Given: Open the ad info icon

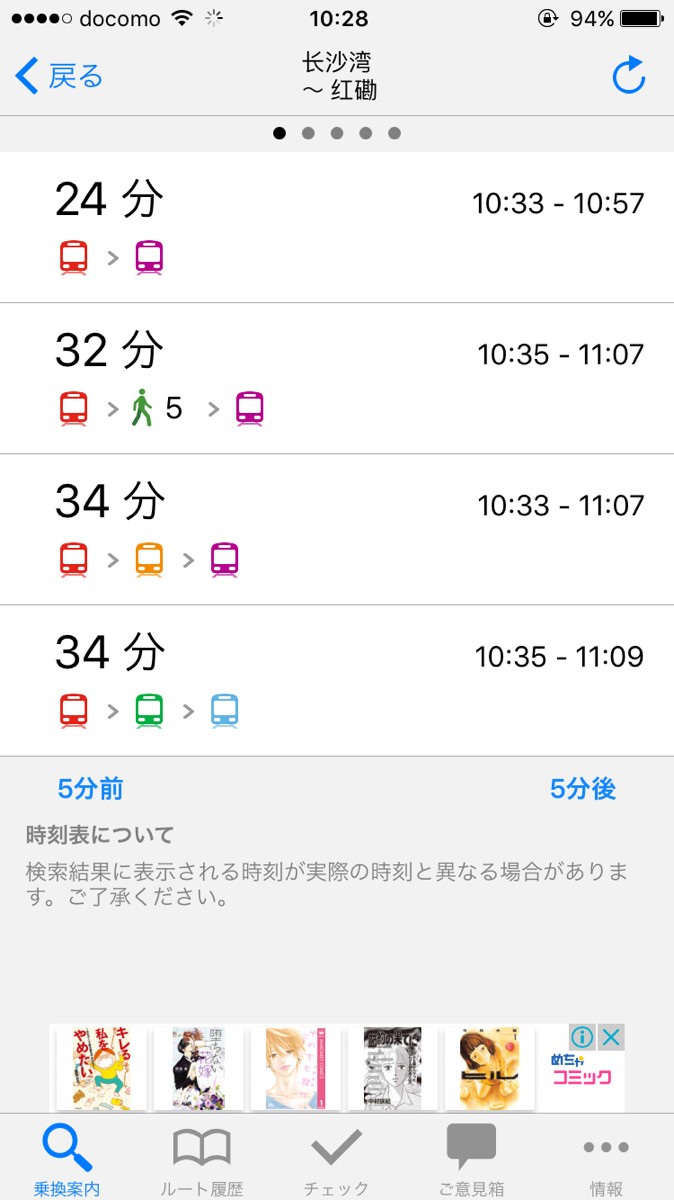Looking at the screenshot, I should click(583, 1037).
